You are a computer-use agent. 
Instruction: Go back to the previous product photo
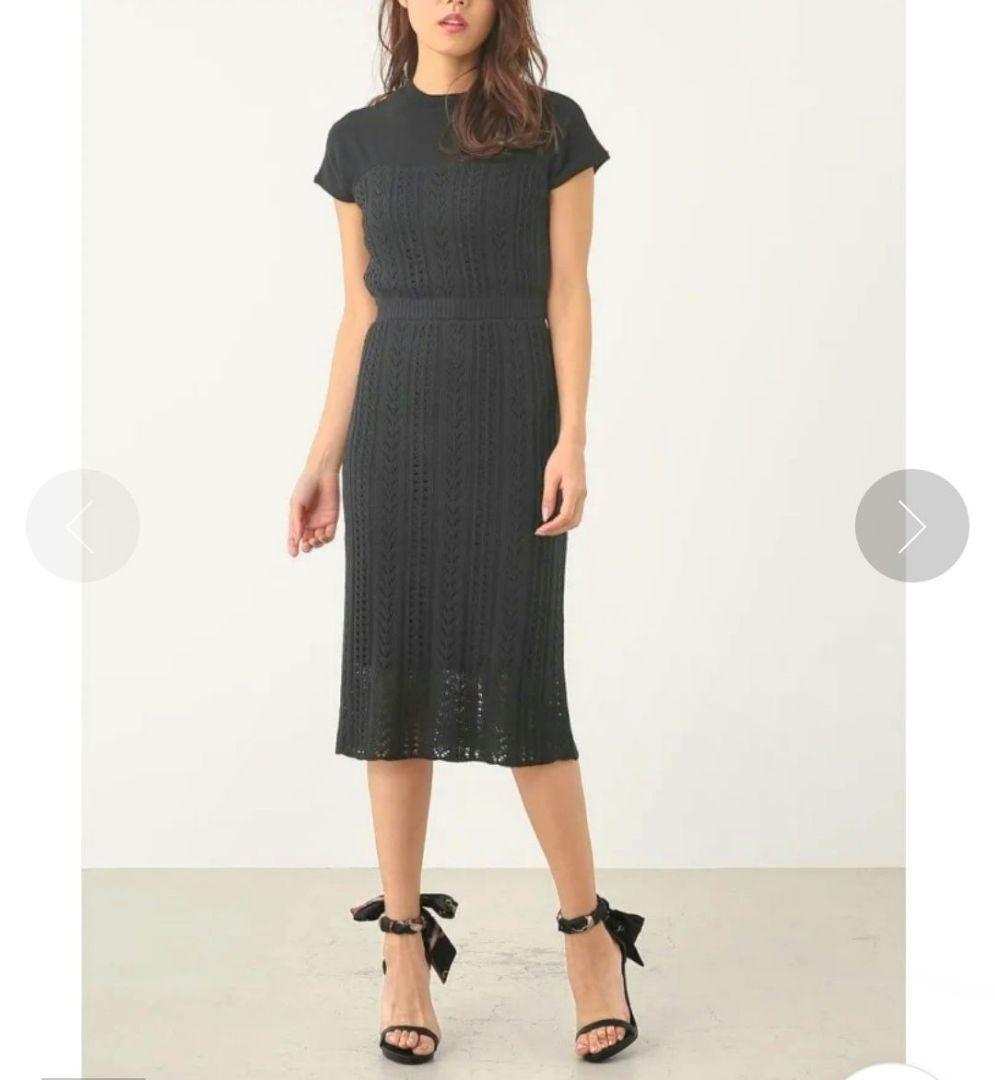(82, 526)
